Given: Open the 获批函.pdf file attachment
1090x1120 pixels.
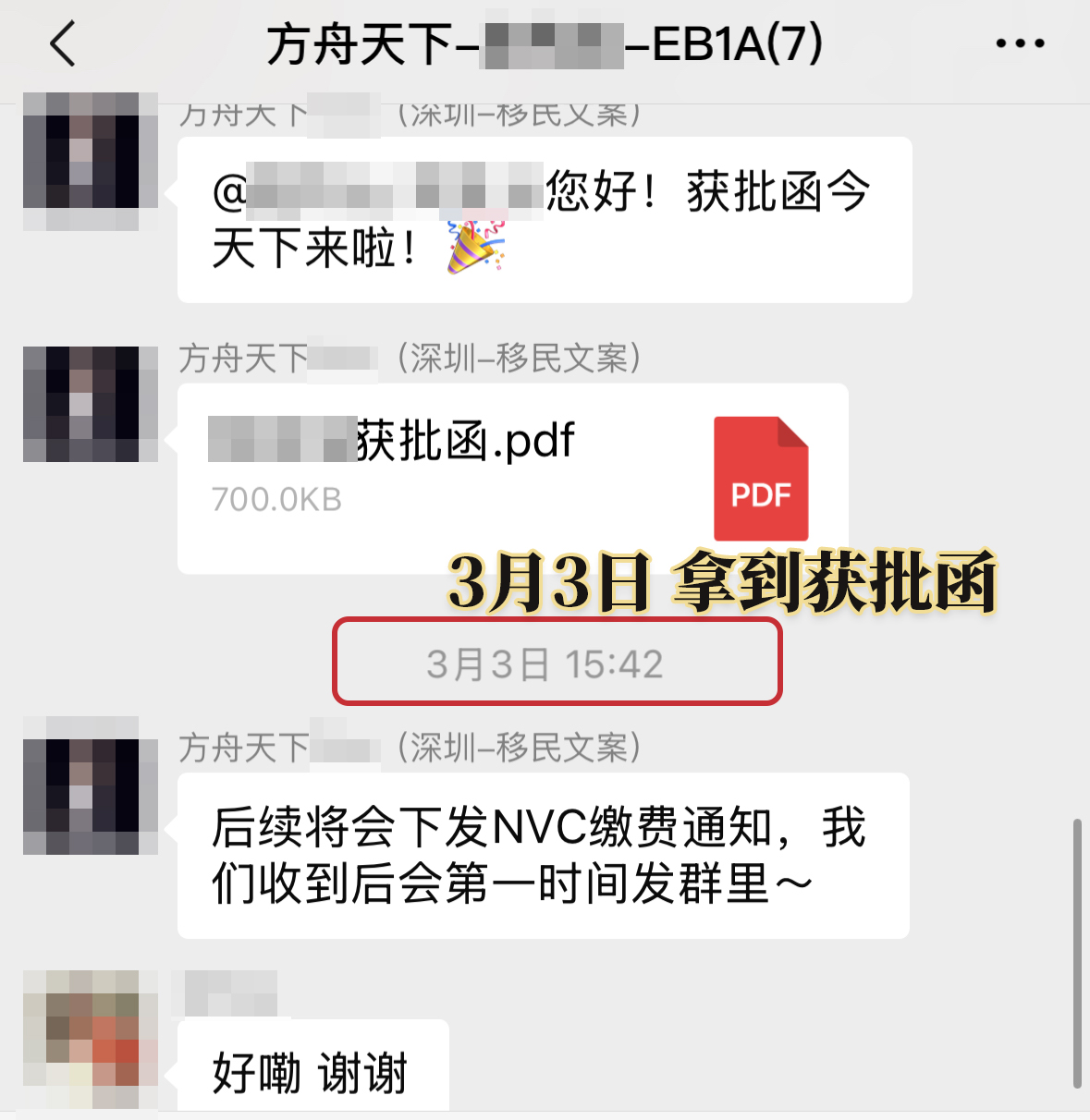Looking at the screenshot, I should tap(512, 478).
